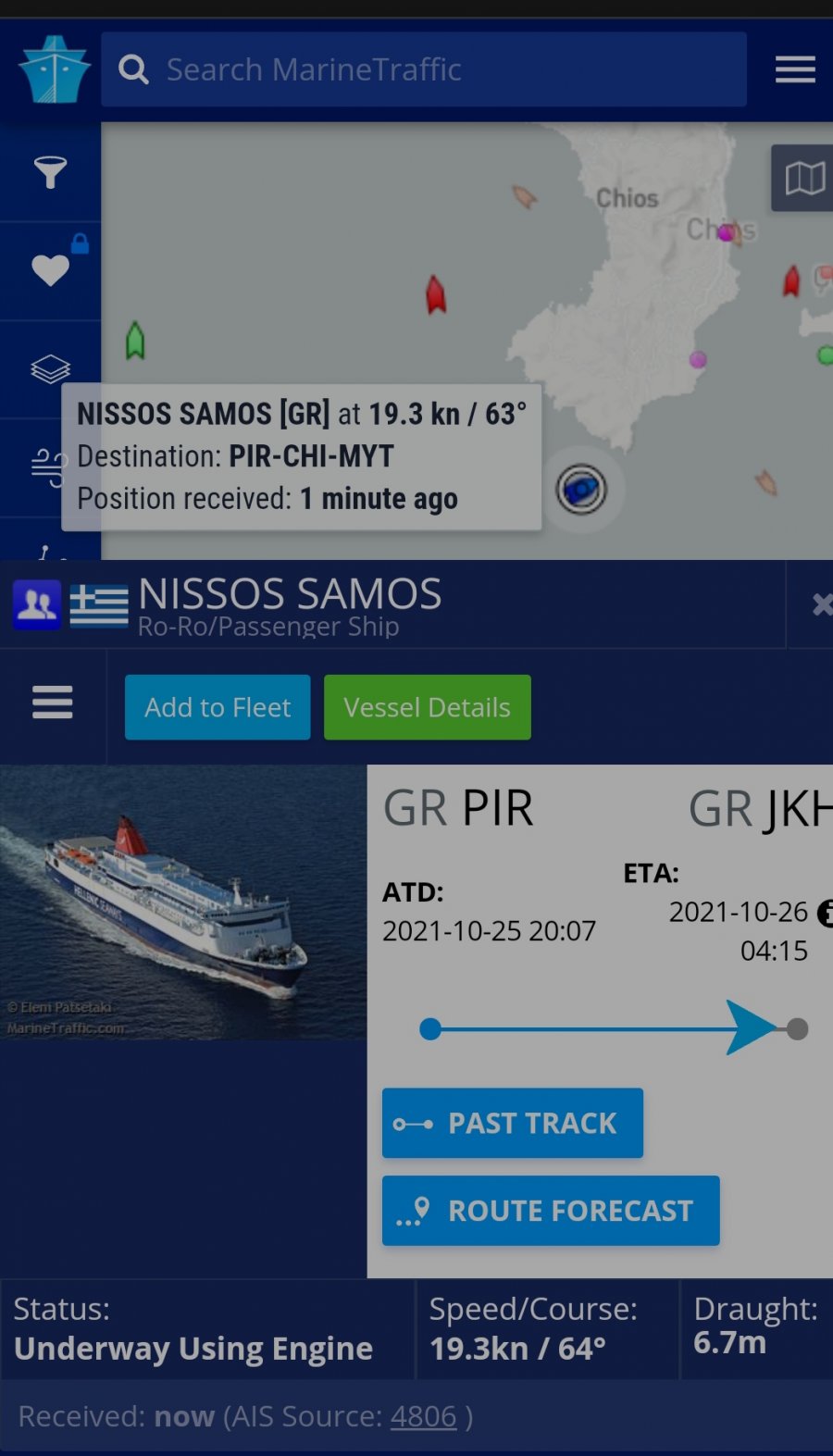The image size is (833, 1456).
Task: Open the ETA info icon
Action: pos(825,913)
